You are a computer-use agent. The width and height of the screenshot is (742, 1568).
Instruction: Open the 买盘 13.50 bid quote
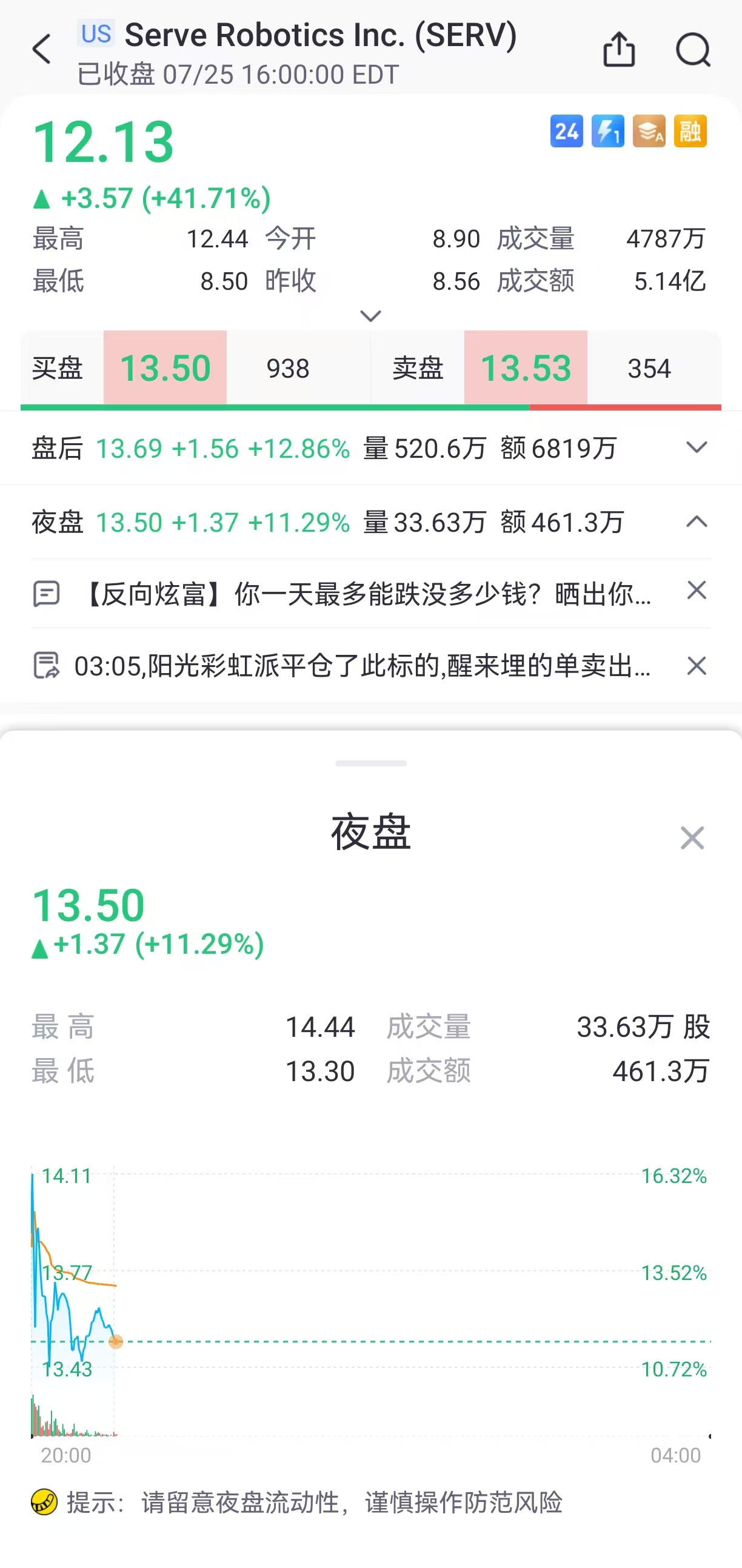165,367
